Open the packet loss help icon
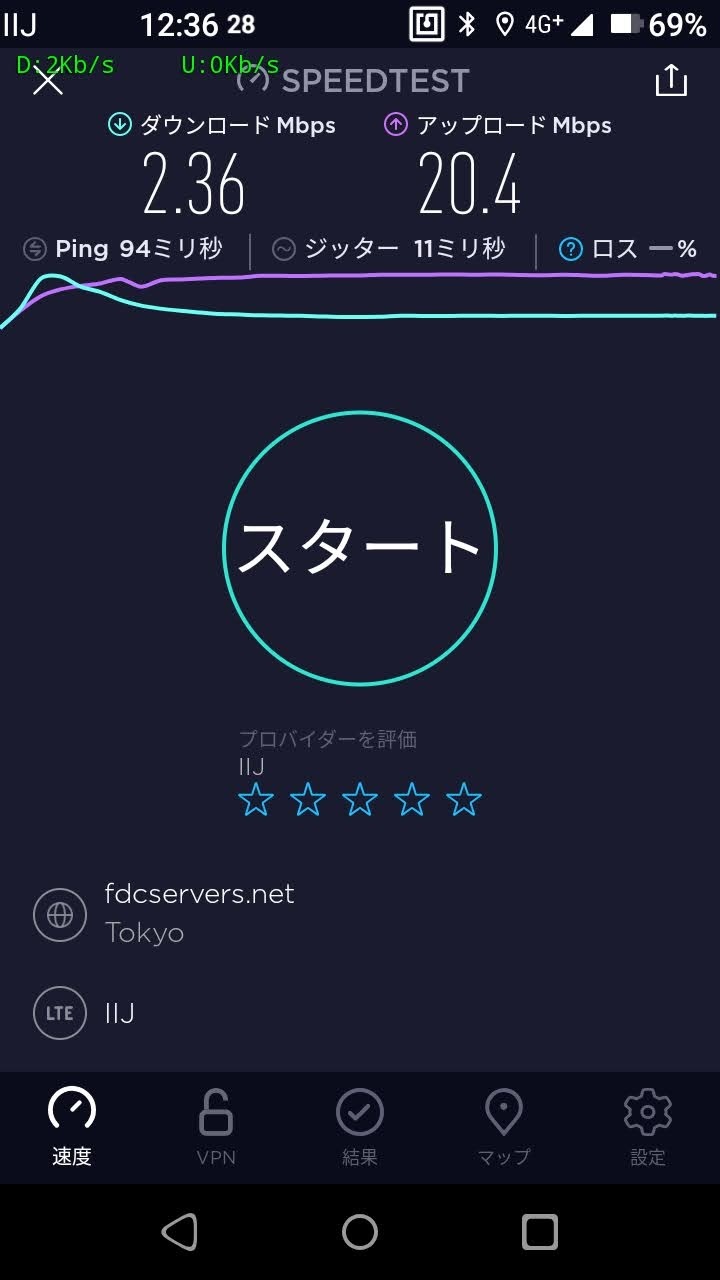The width and height of the screenshot is (720, 1280). tap(570, 249)
